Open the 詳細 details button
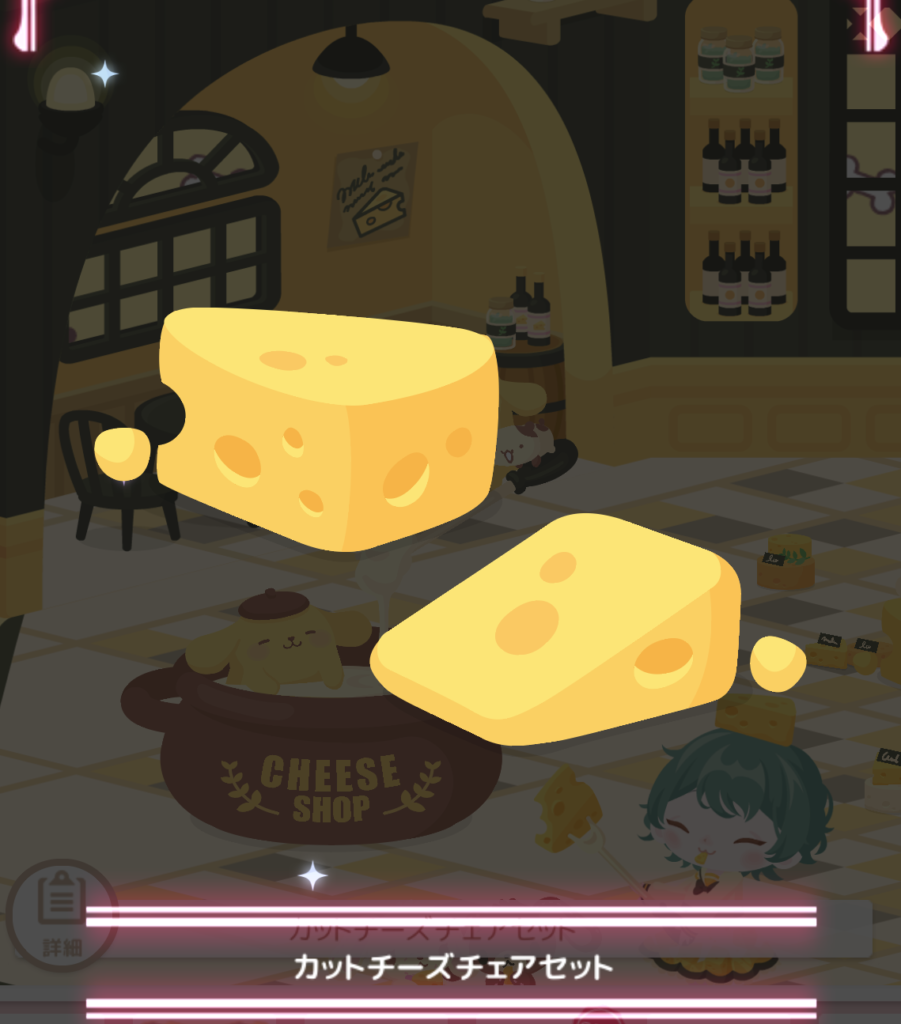The width and height of the screenshot is (901, 1024). point(60,915)
